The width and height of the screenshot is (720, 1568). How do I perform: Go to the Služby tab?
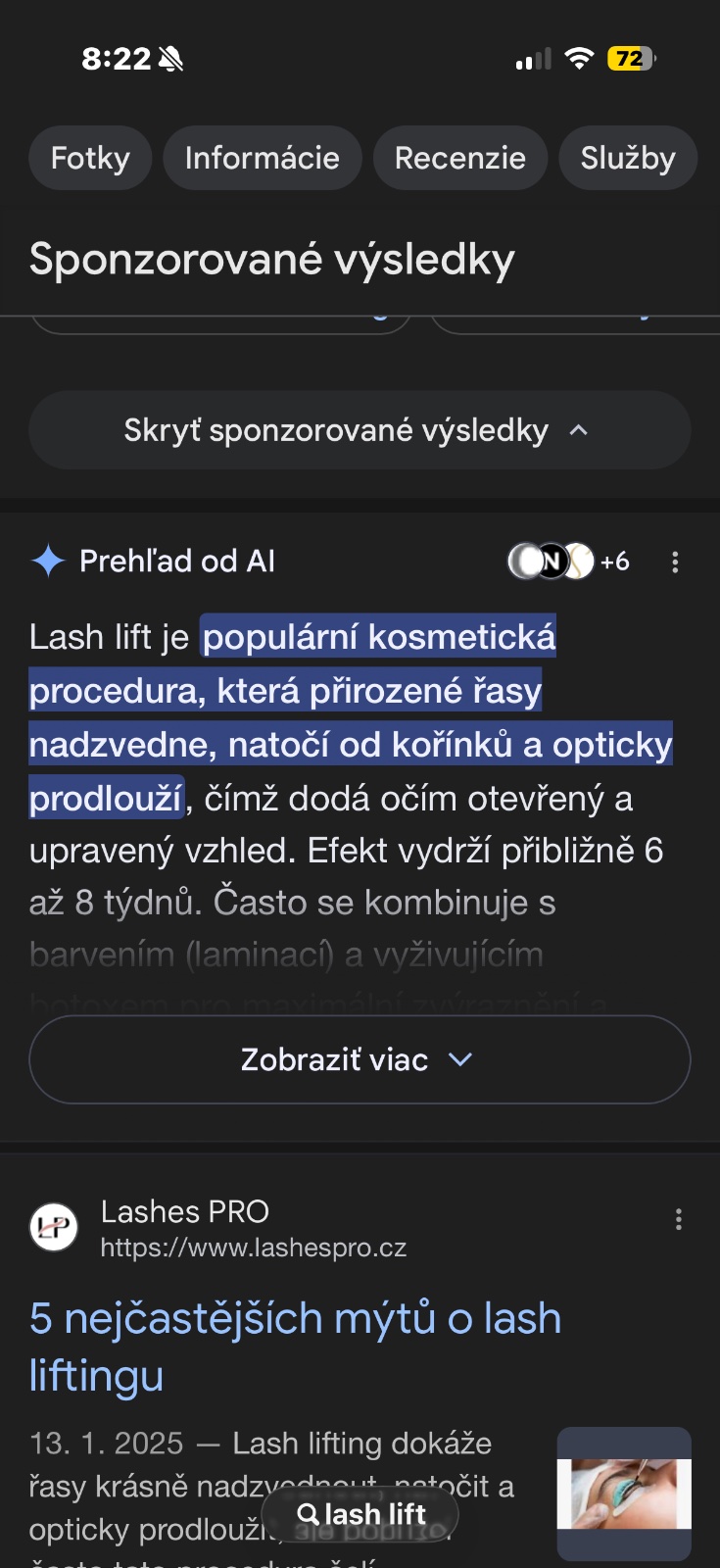click(627, 158)
